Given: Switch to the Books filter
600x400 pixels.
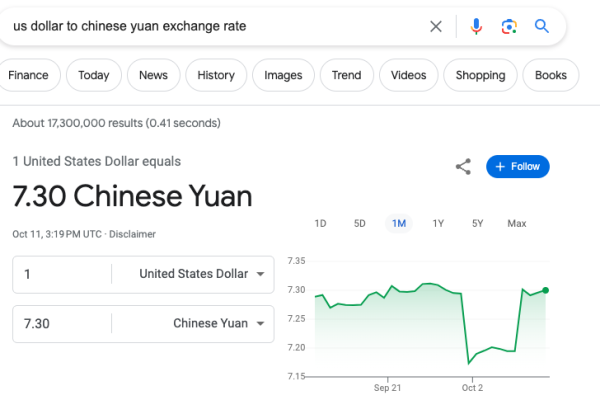Looking at the screenshot, I should pyautogui.click(x=550, y=75).
